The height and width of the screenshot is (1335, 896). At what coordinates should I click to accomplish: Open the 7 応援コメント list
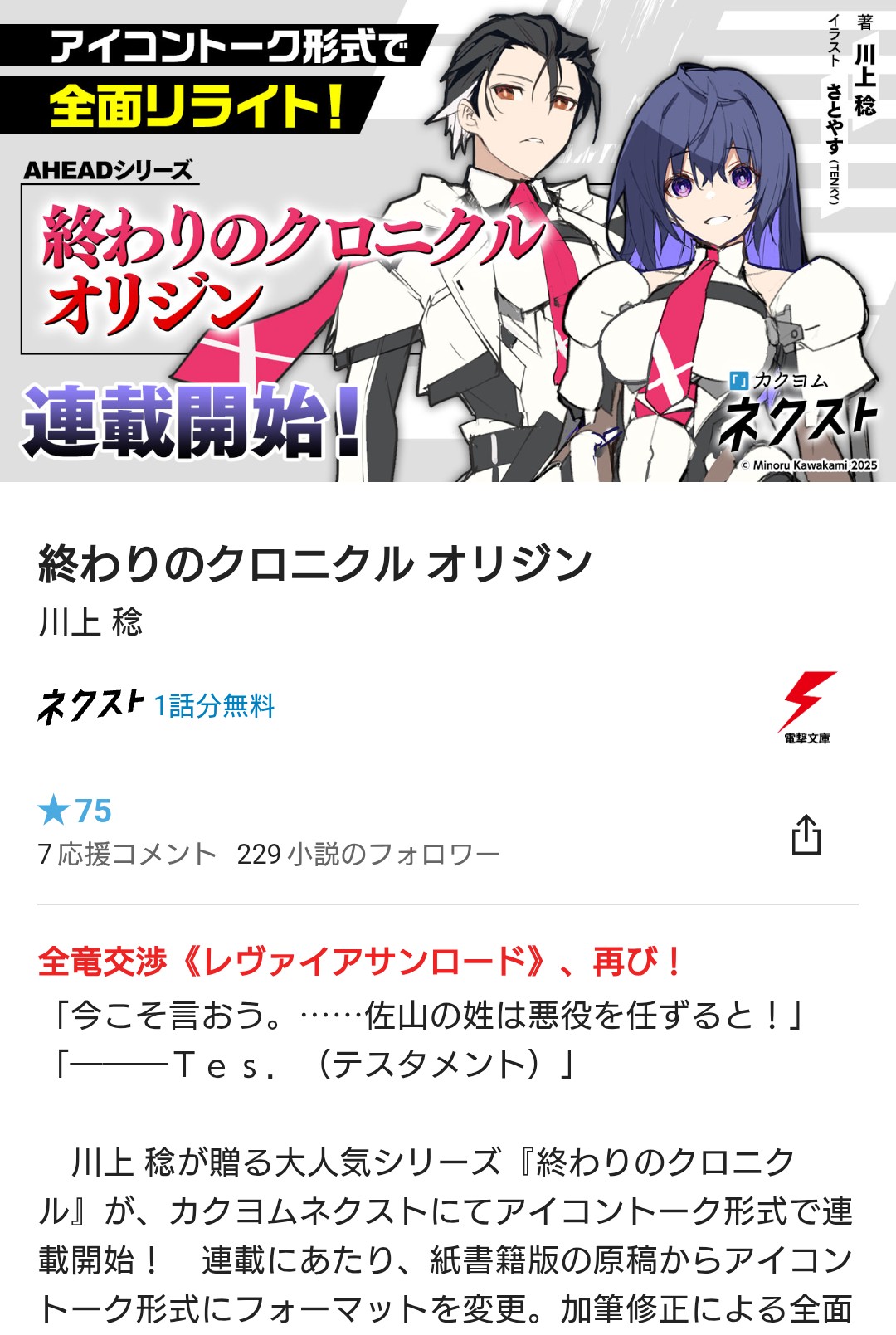(127, 854)
